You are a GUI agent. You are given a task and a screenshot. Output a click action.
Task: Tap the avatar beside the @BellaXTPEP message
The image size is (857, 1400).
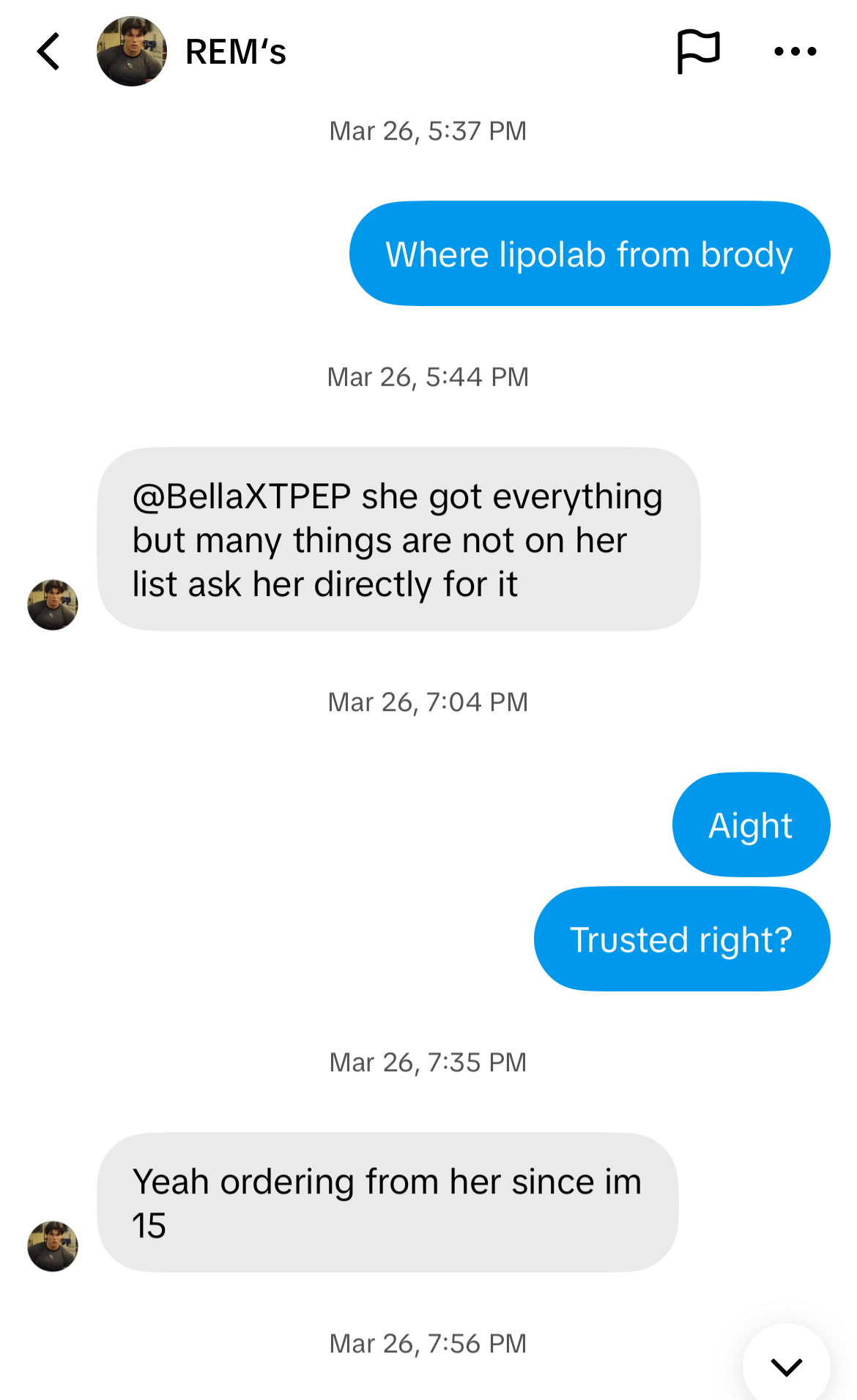[53, 605]
